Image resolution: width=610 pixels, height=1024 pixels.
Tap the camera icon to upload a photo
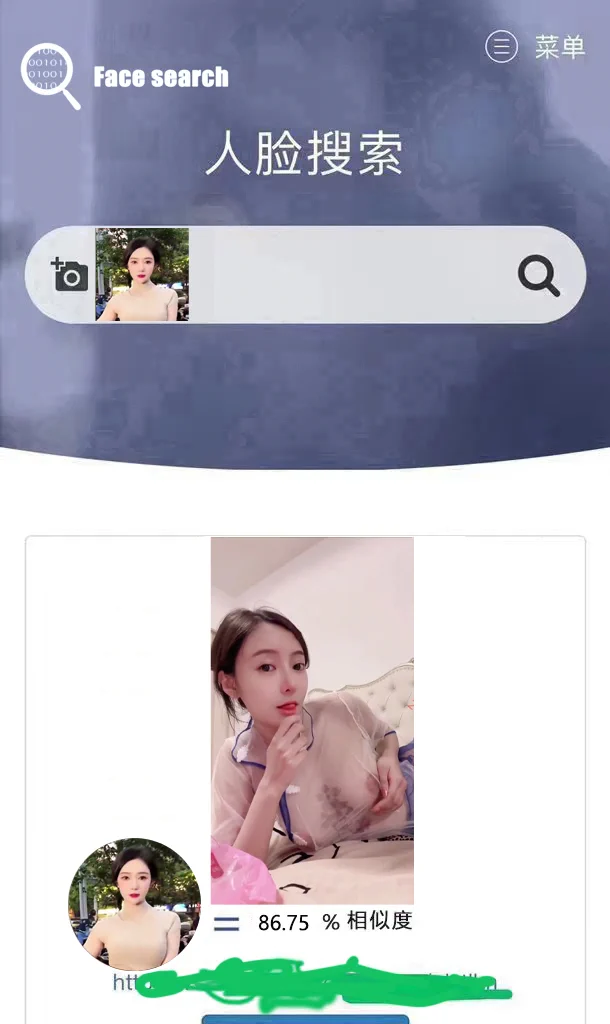pos(70,274)
